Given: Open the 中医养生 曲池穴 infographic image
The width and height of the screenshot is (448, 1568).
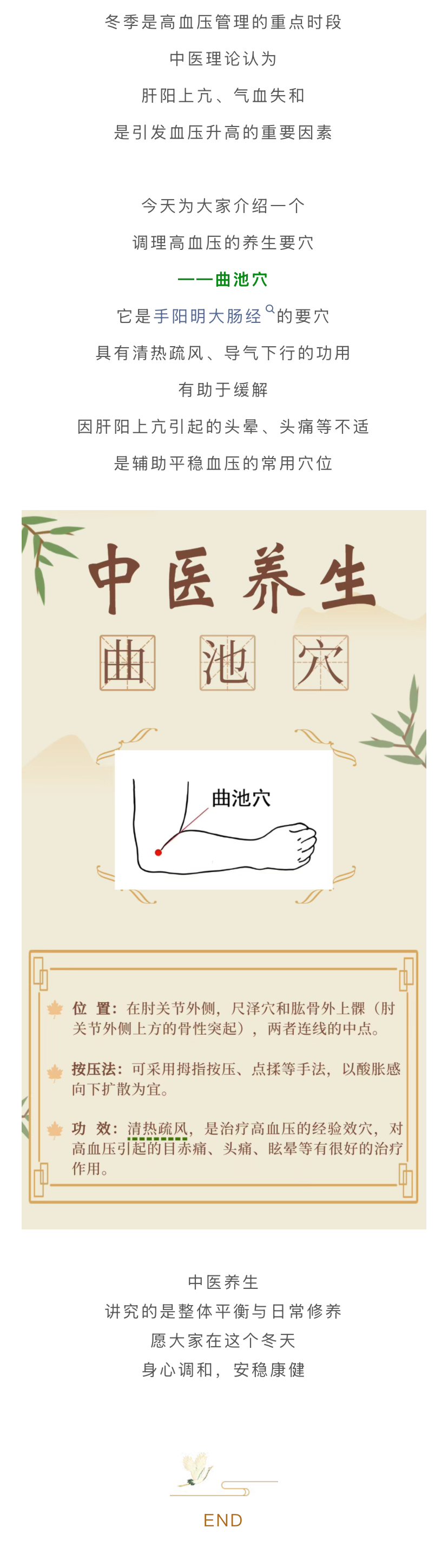Looking at the screenshot, I should (223, 869).
